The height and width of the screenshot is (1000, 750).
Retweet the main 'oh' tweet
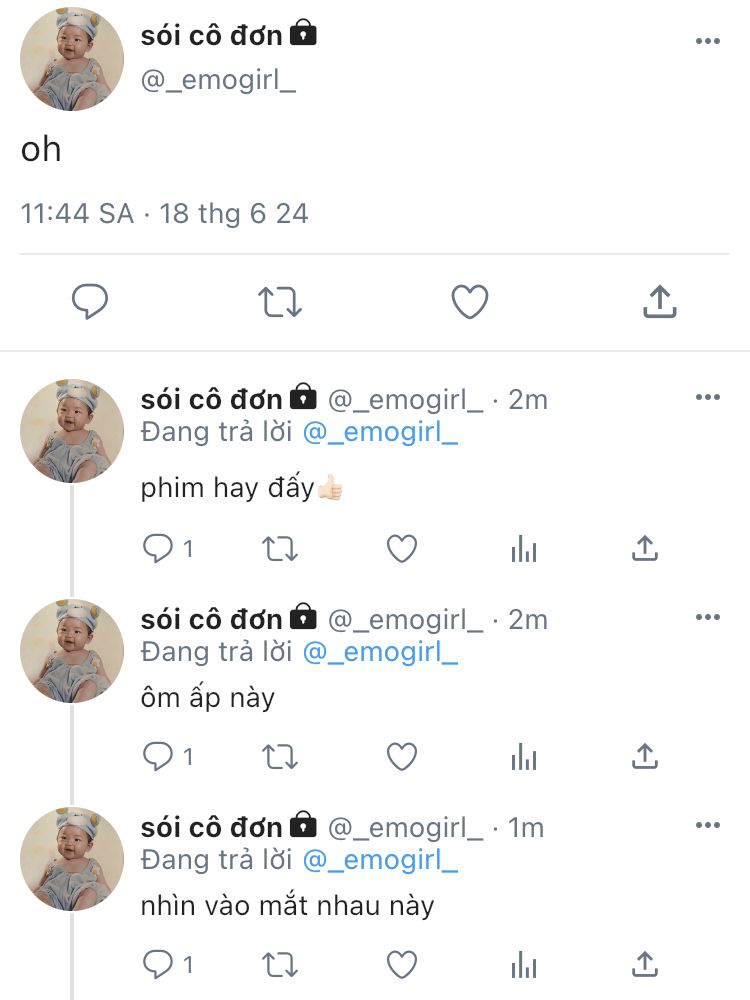280,301
